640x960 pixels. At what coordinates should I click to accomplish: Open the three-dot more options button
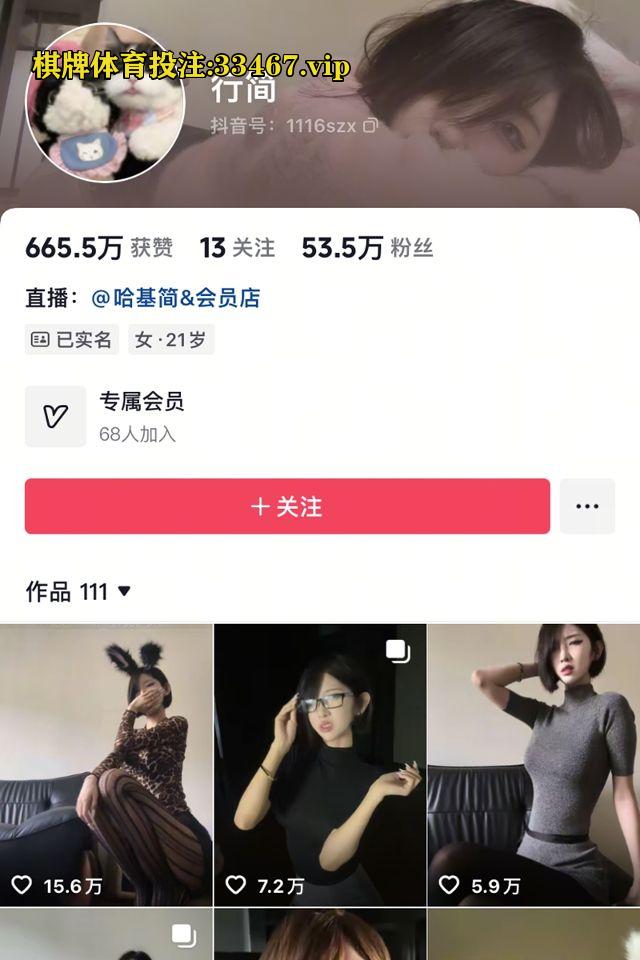[587, 506]
